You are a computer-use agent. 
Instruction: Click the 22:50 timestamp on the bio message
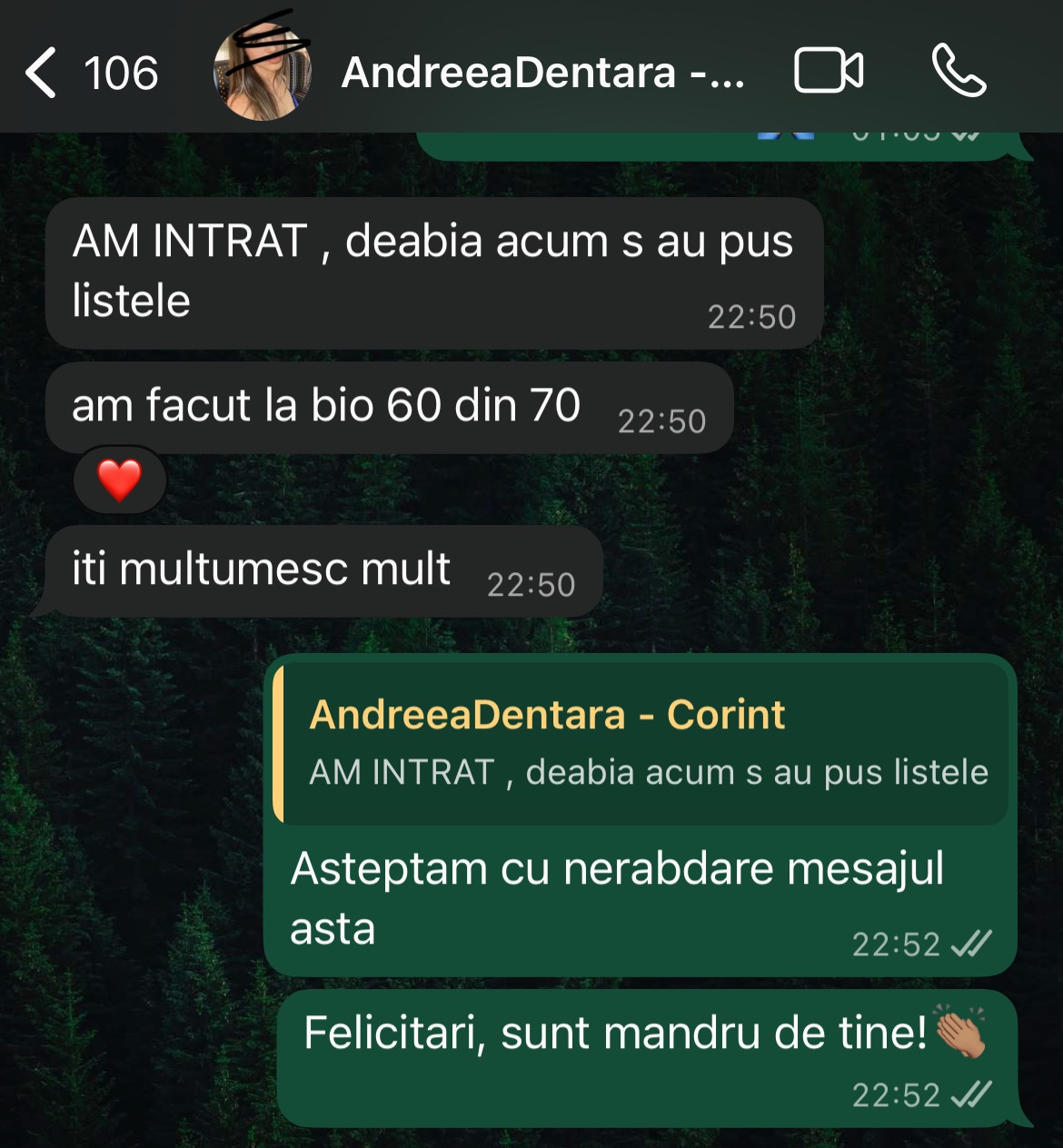click(661, 420)
